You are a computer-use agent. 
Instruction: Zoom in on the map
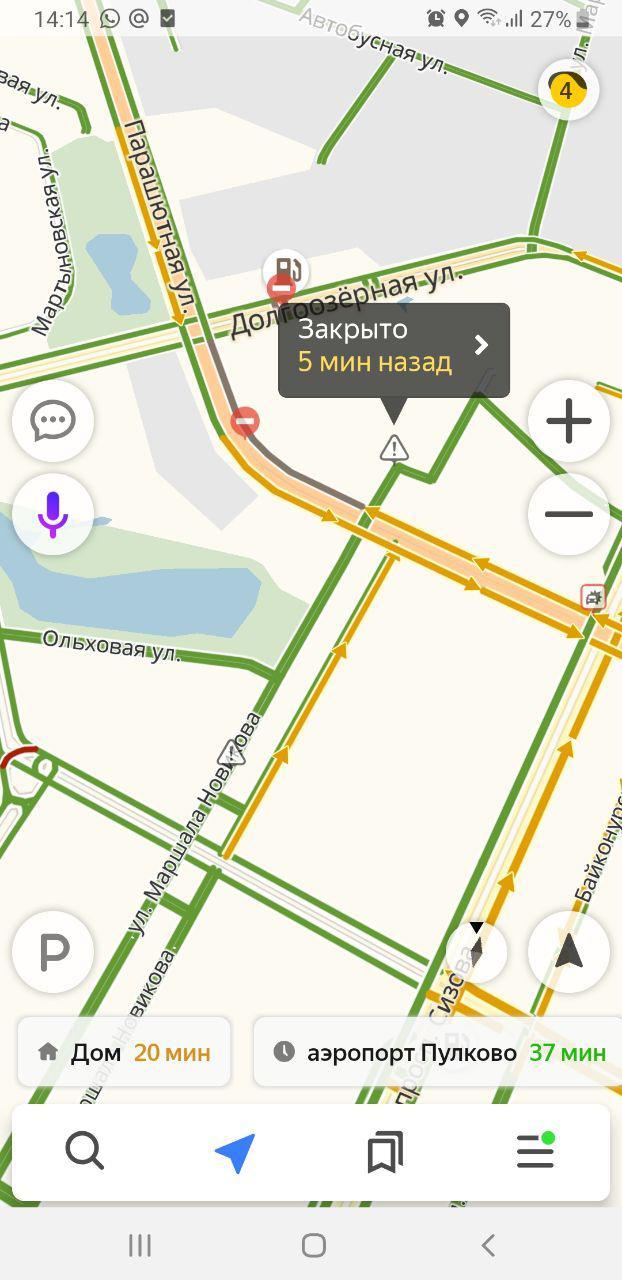[569, 421]
